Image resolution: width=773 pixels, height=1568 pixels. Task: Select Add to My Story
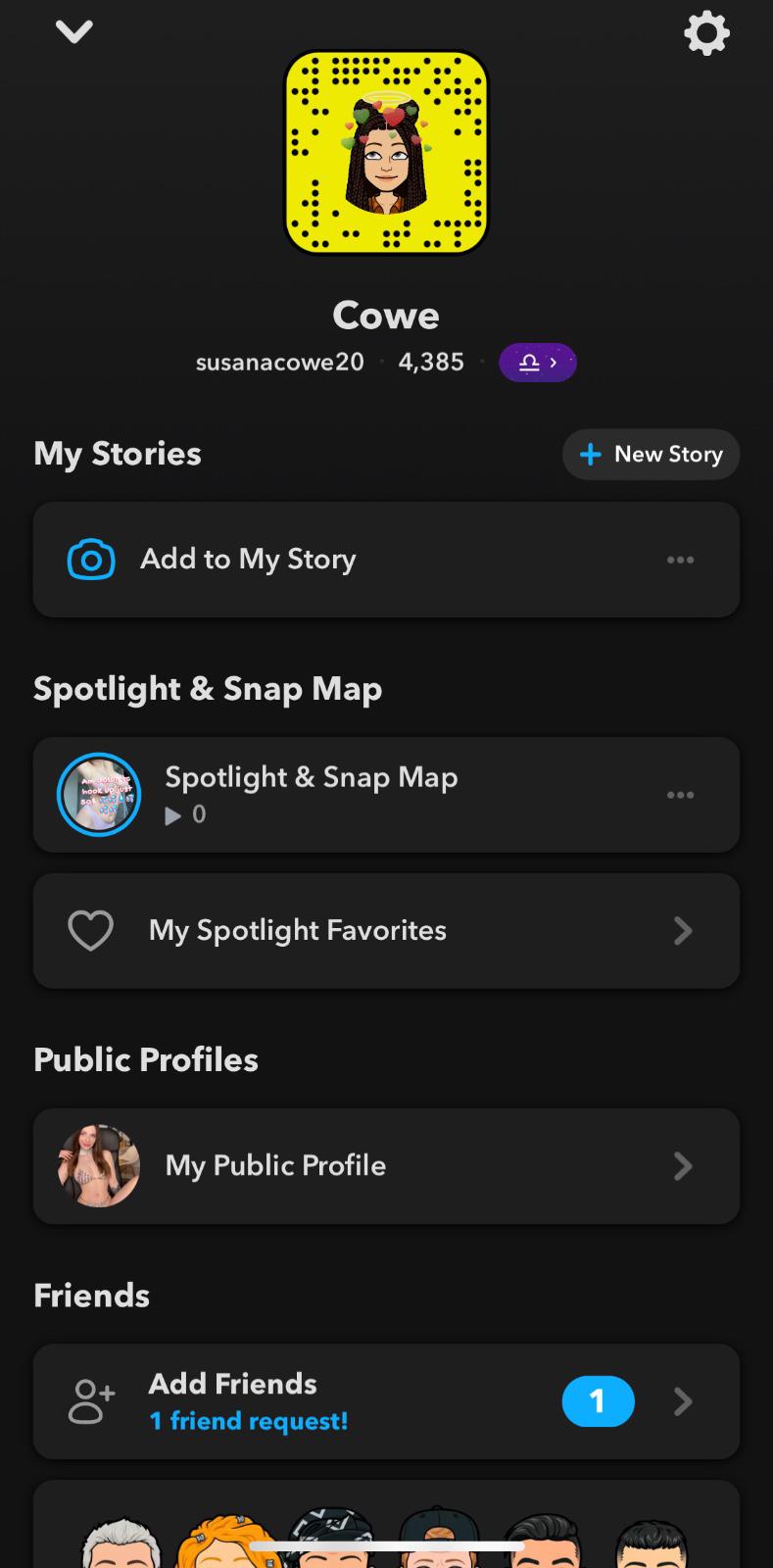[248, 560]
